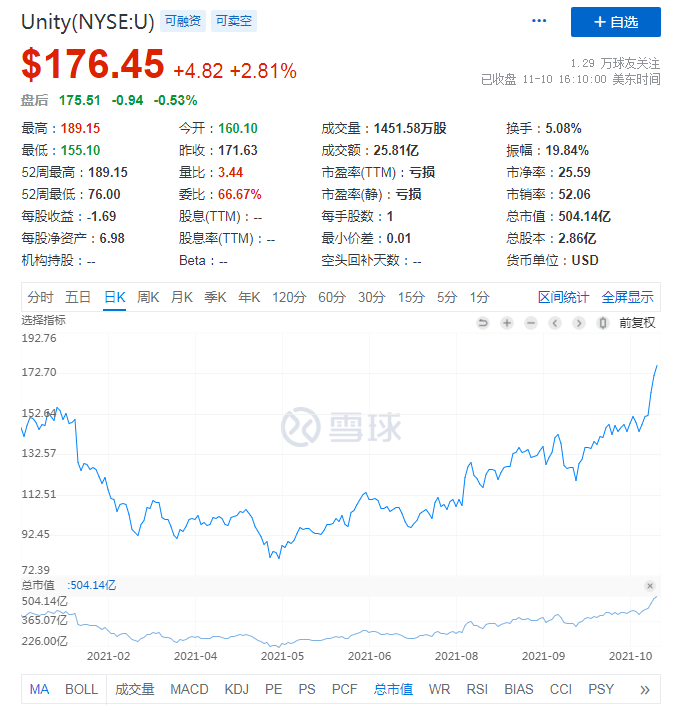The height and width of the screenshot is (715, 677).
Task: Expand more indicators with the double arrow
Action: click(645, 689)
